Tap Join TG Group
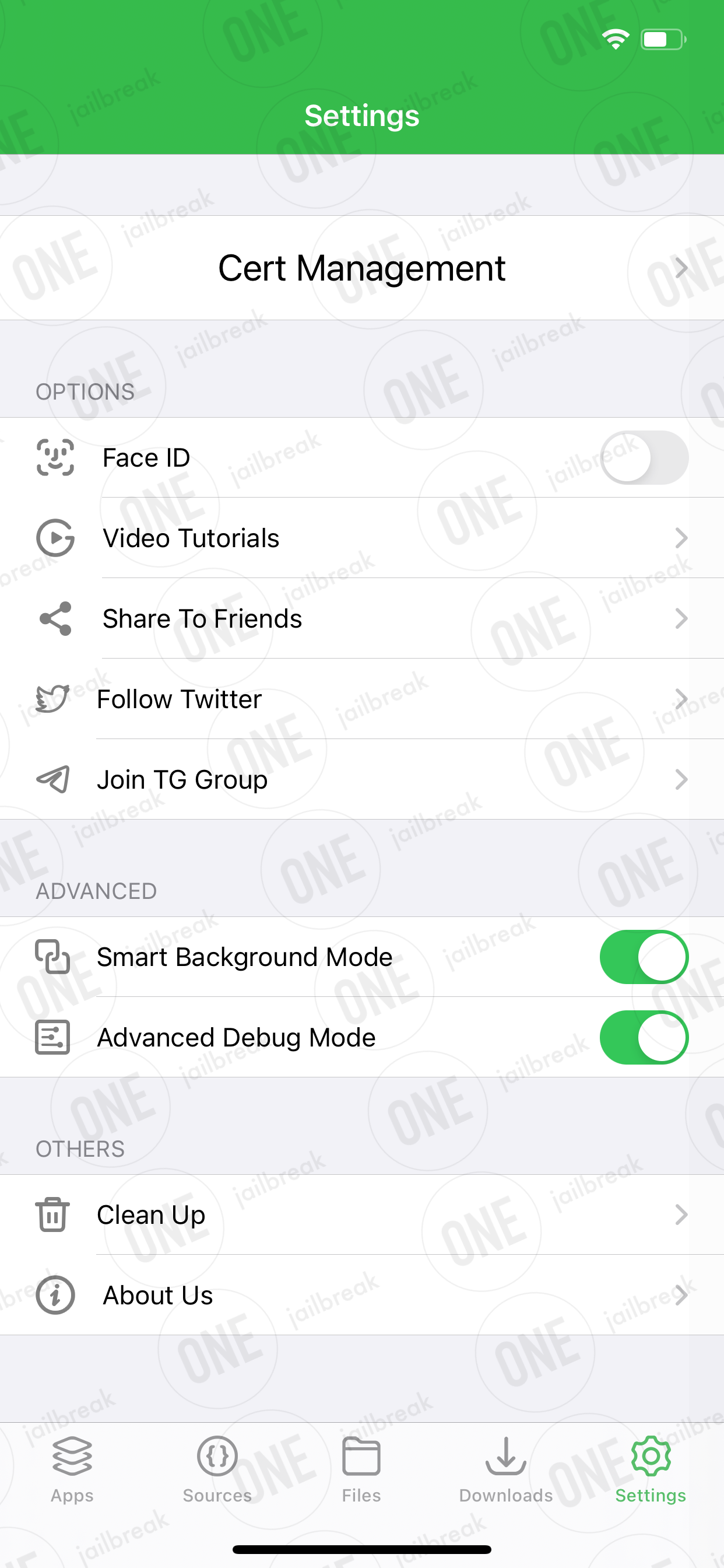Viewport: 724px width, 1568px height. click(x=362, y=779)
